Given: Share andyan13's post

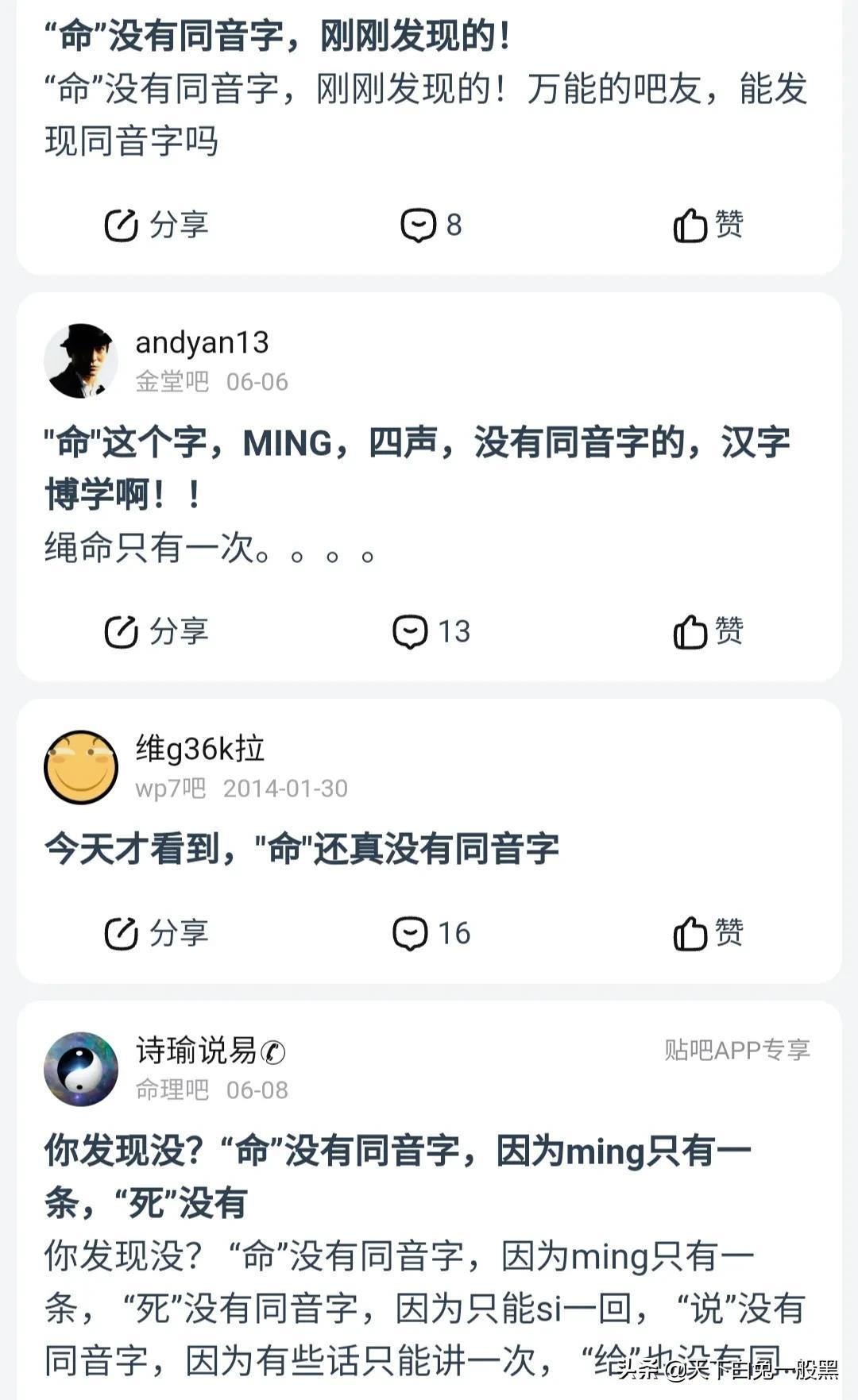Looking at the screenshot, I should point(156,632).
